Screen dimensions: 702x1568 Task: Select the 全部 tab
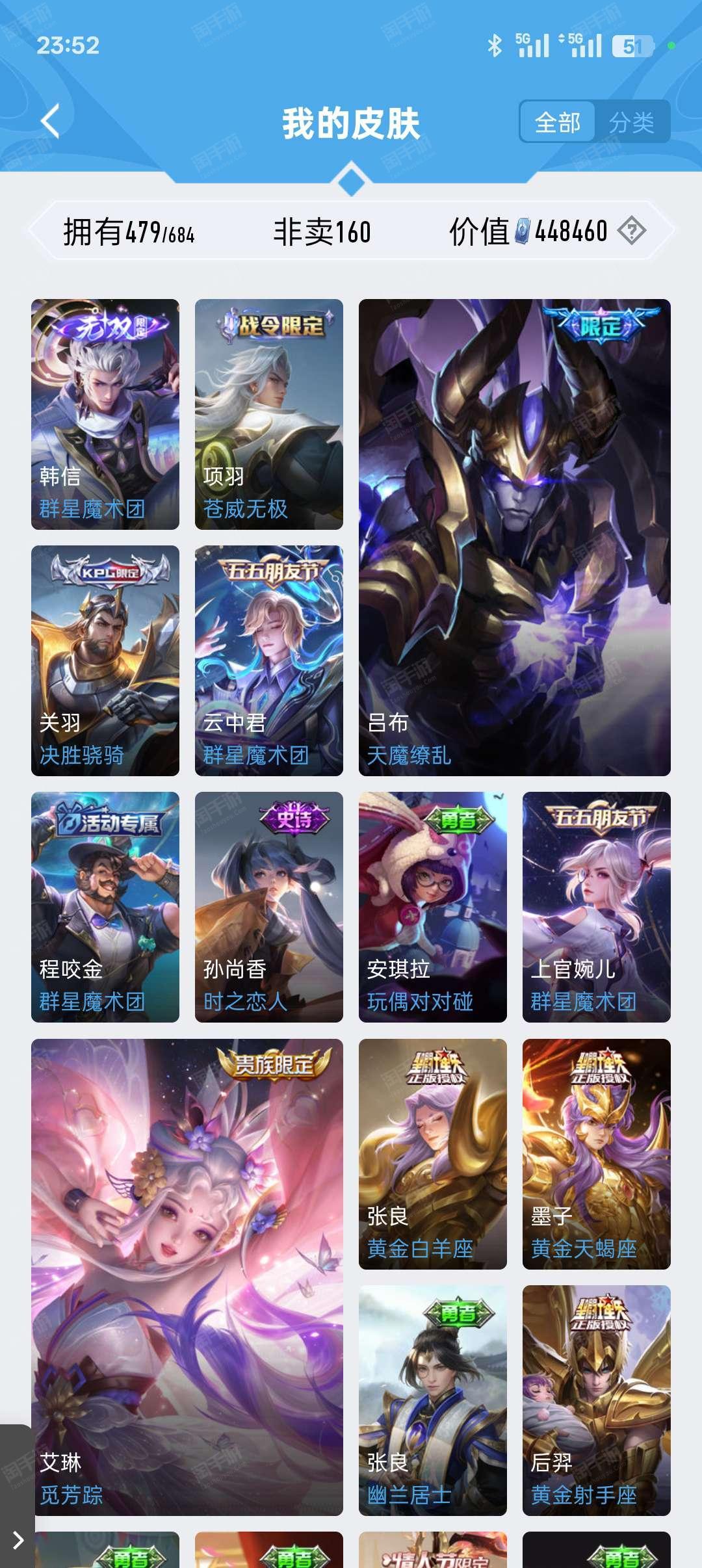coord(558,122)
